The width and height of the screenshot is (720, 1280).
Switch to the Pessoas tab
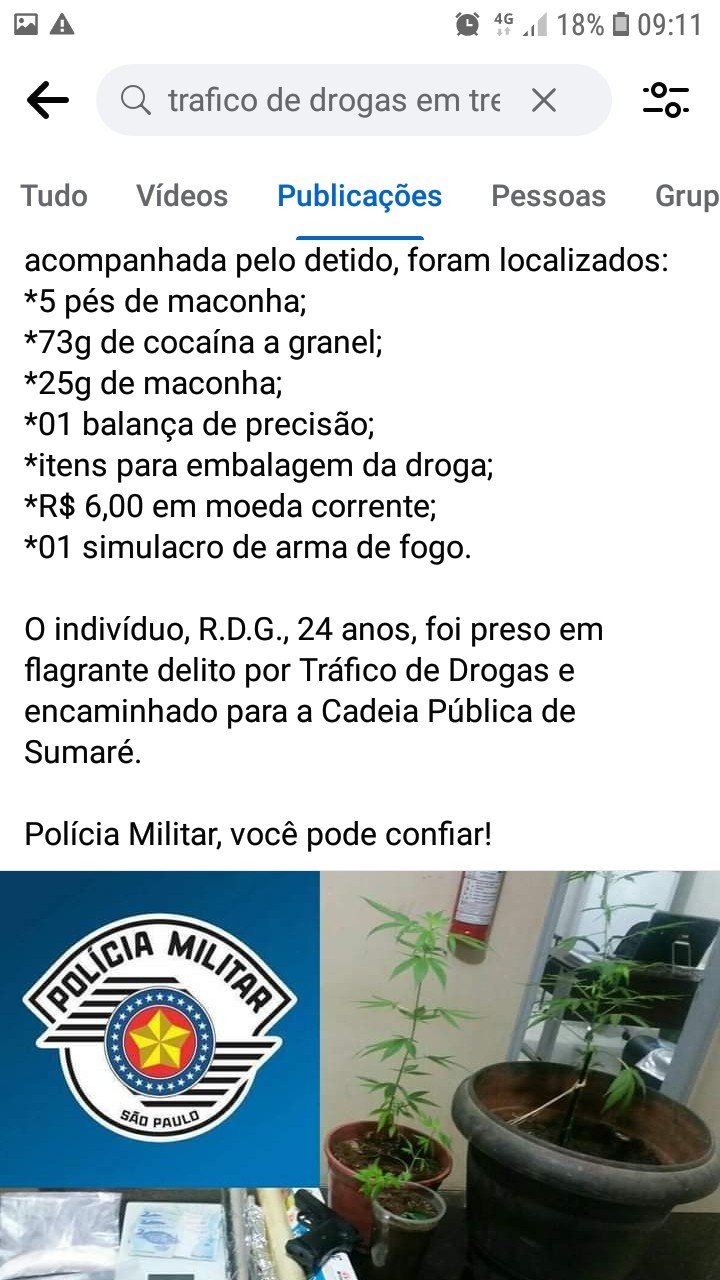(548, 196)
